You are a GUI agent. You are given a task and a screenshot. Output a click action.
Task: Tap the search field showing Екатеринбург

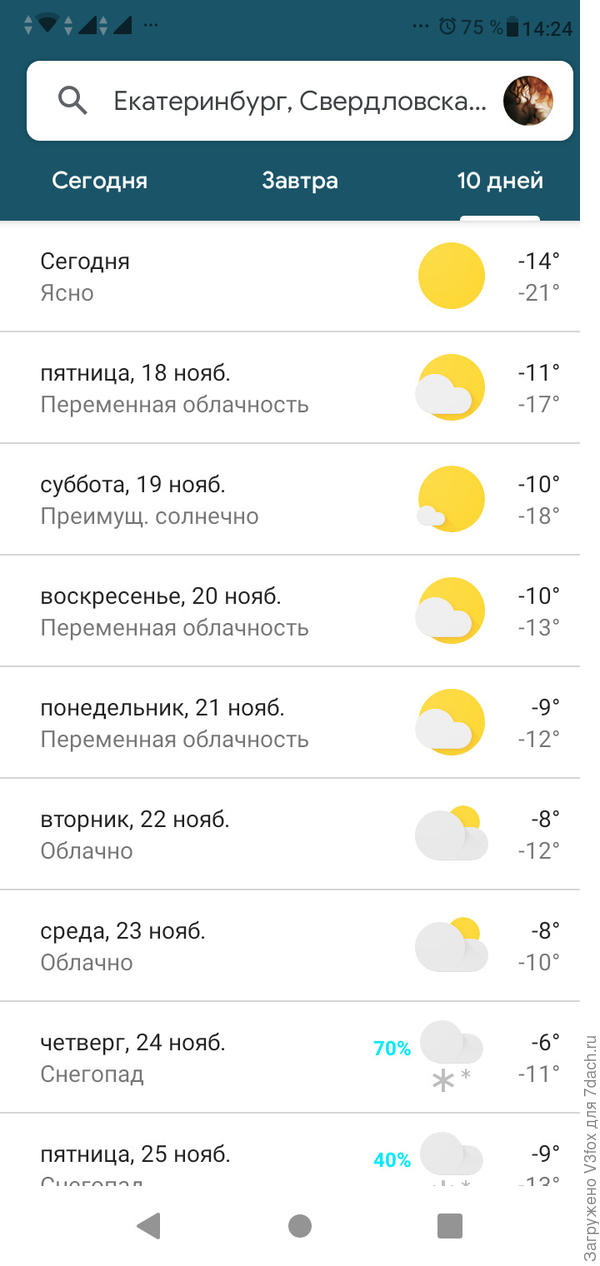coord(290,101)
